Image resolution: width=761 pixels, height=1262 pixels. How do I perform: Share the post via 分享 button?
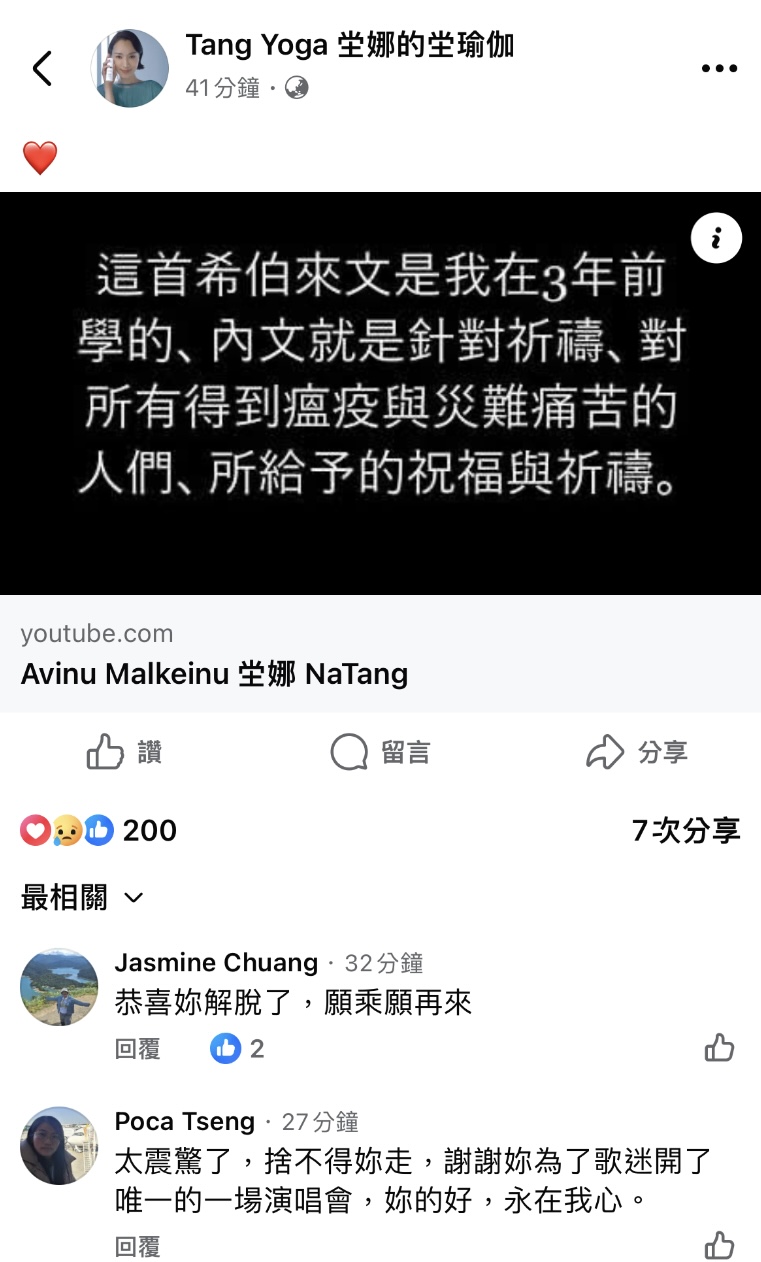tap(636, 753)
